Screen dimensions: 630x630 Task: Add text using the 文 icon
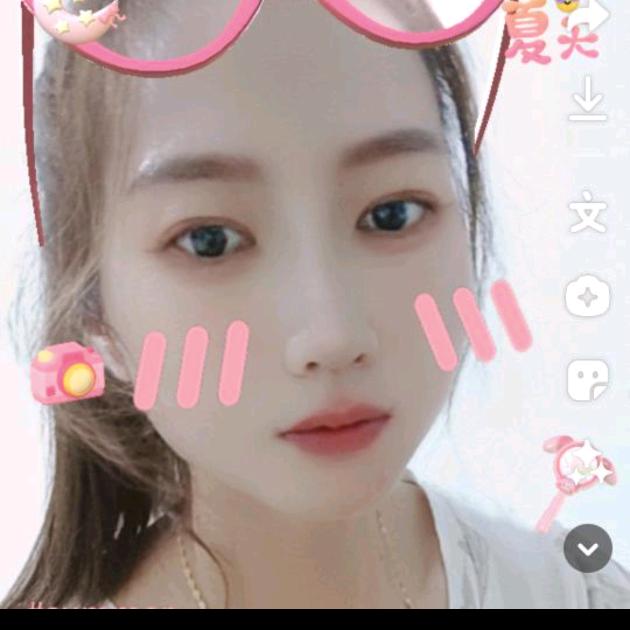[x=588, y=214]
